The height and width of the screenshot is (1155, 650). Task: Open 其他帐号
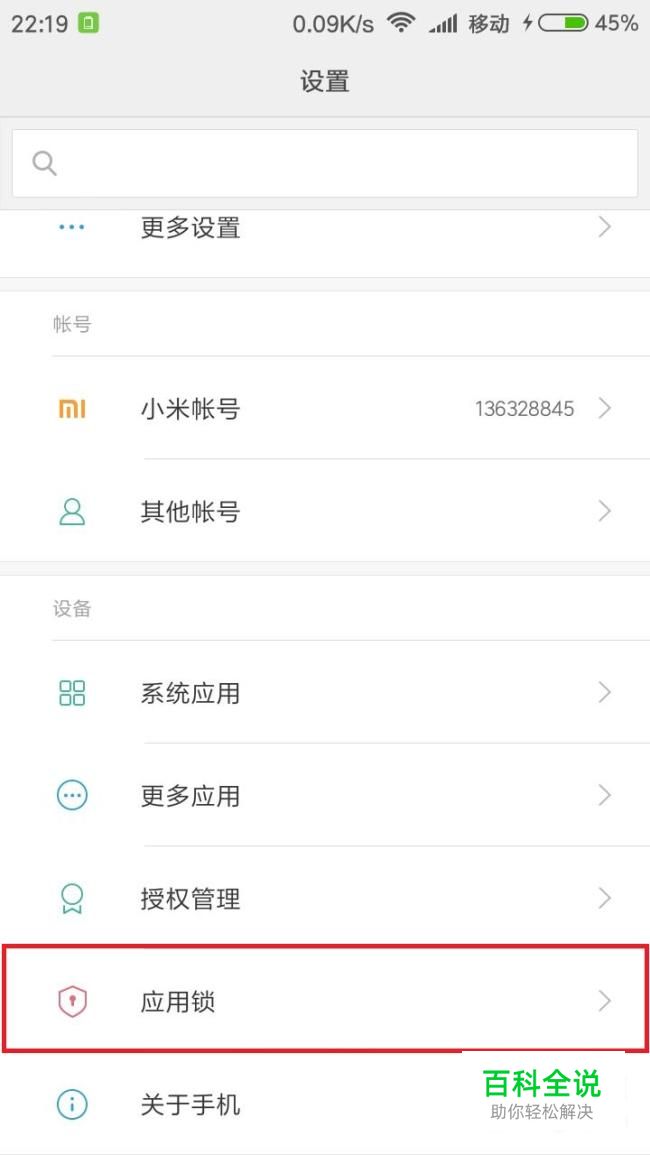point(325,512)
